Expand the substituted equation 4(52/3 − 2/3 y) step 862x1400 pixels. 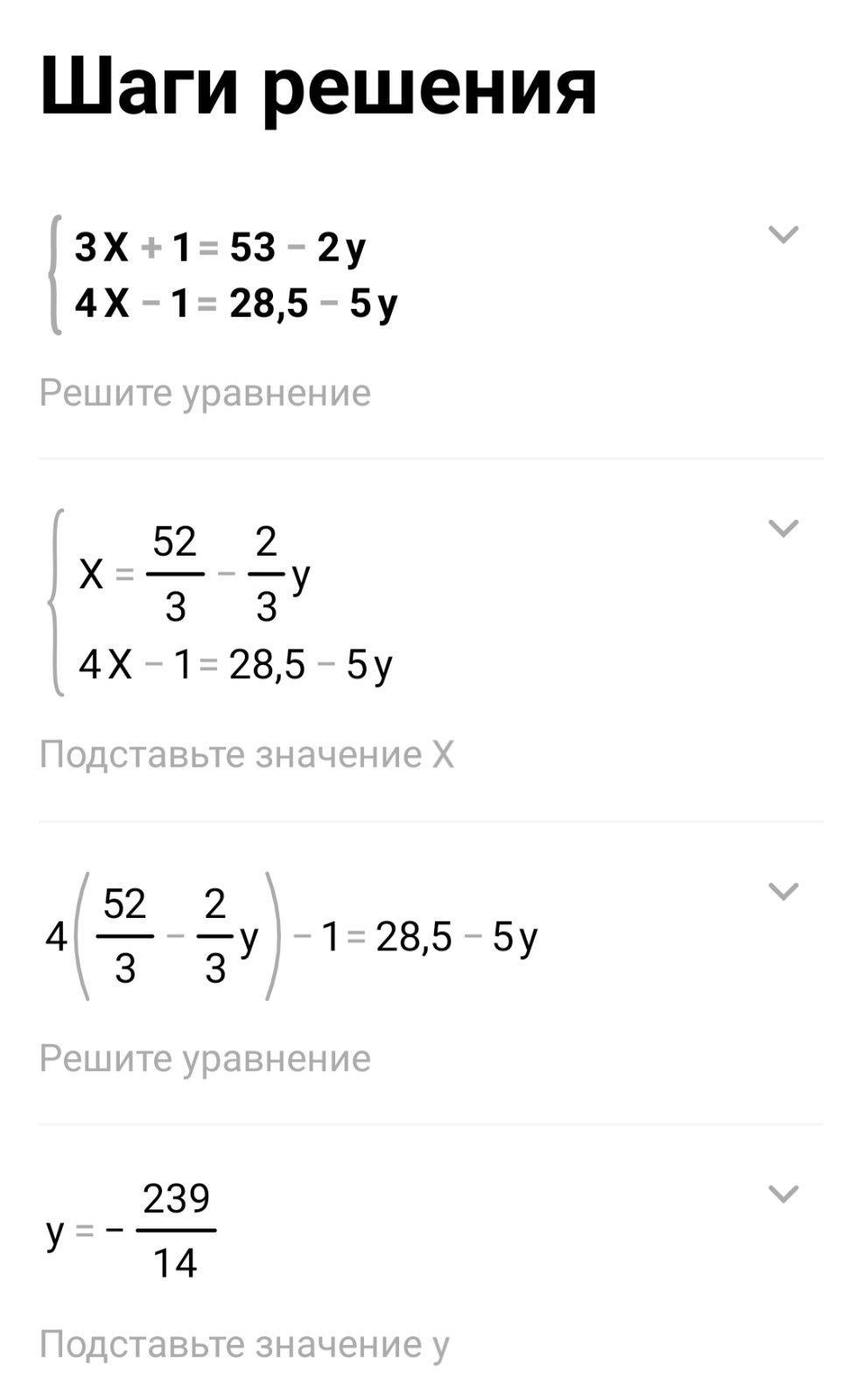(x=782, y=892)
